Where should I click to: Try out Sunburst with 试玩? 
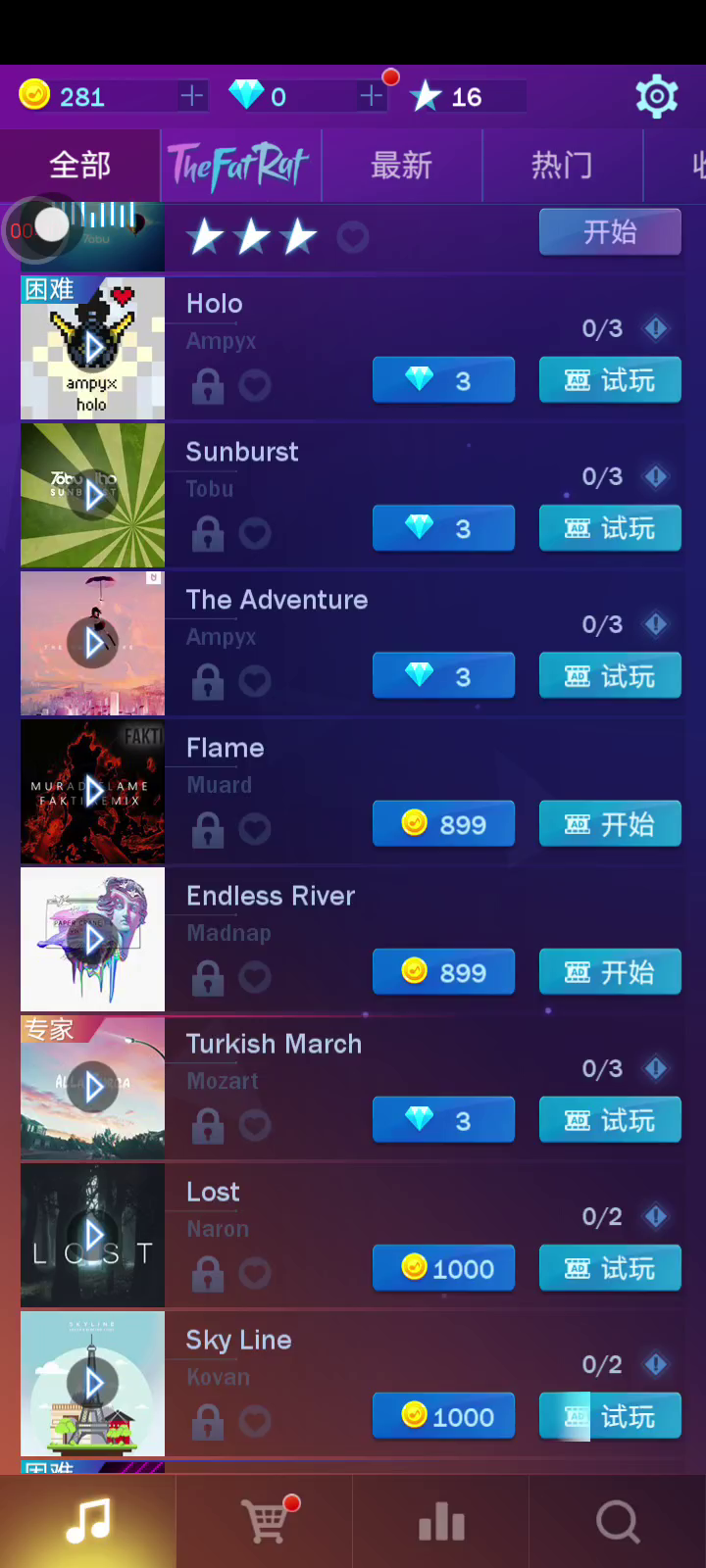pyautogui.click(x=609, y=528)
